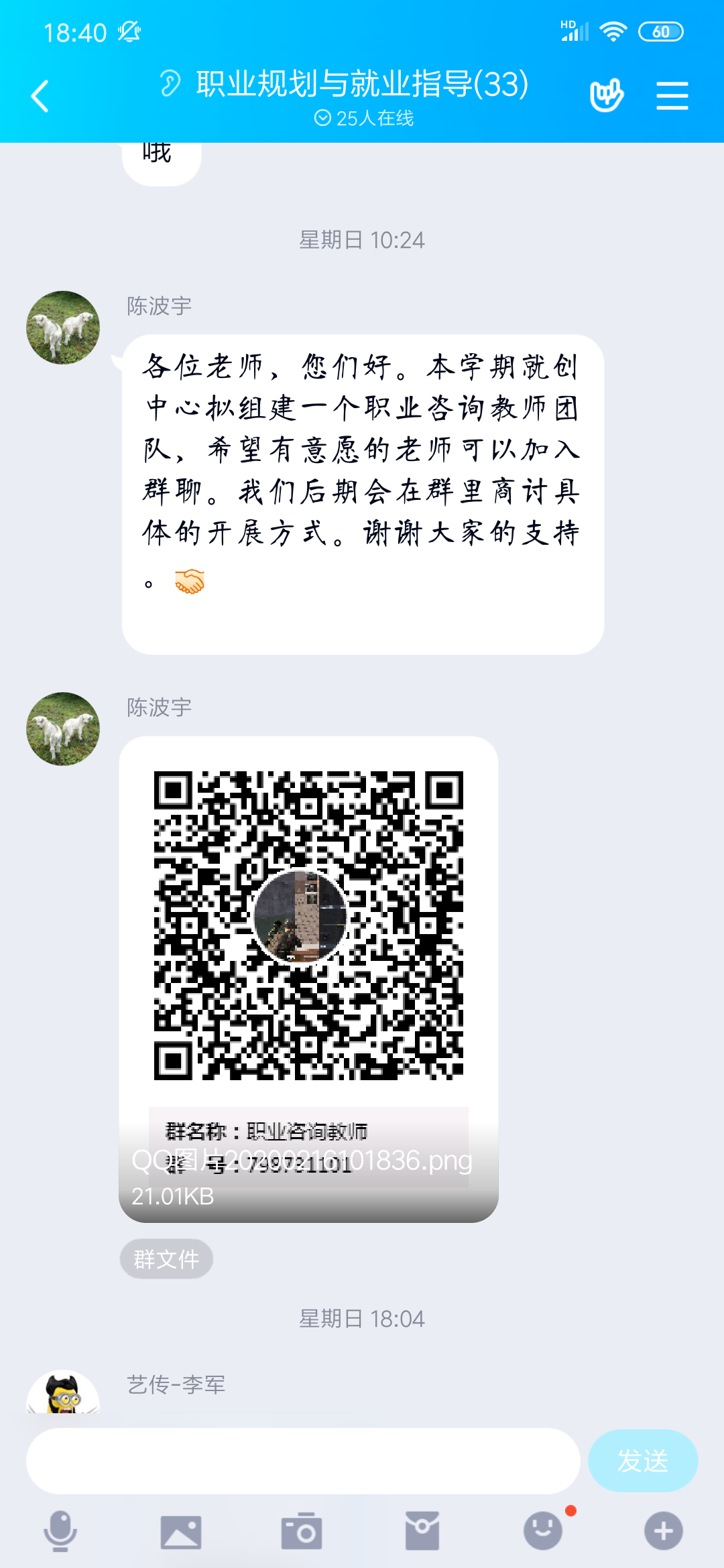This screenshot has height=1568, width=724.
Task: Open the camera to take a photo
Action: (302, 1531)
